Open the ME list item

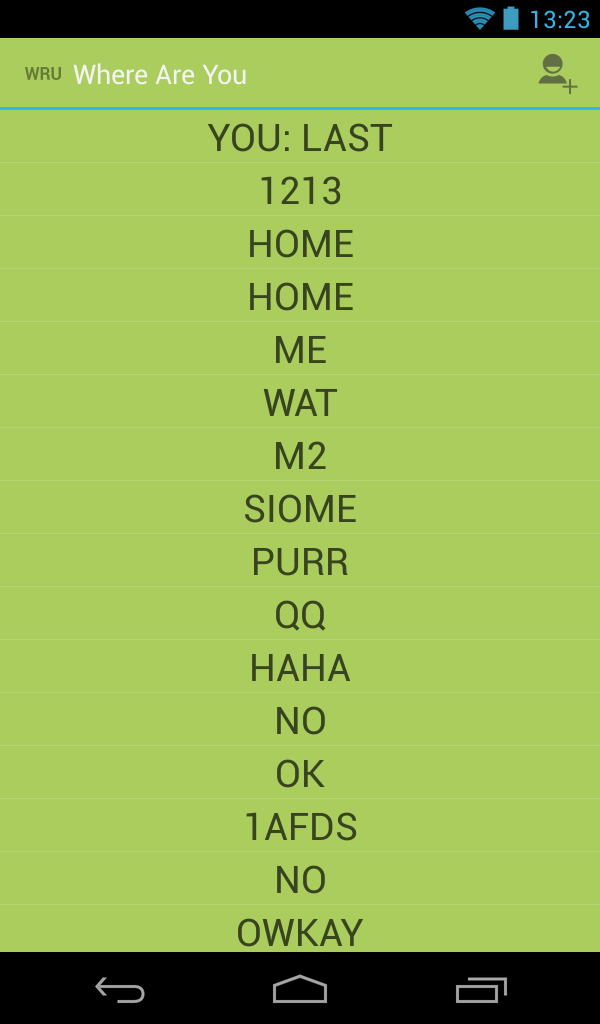300,350
